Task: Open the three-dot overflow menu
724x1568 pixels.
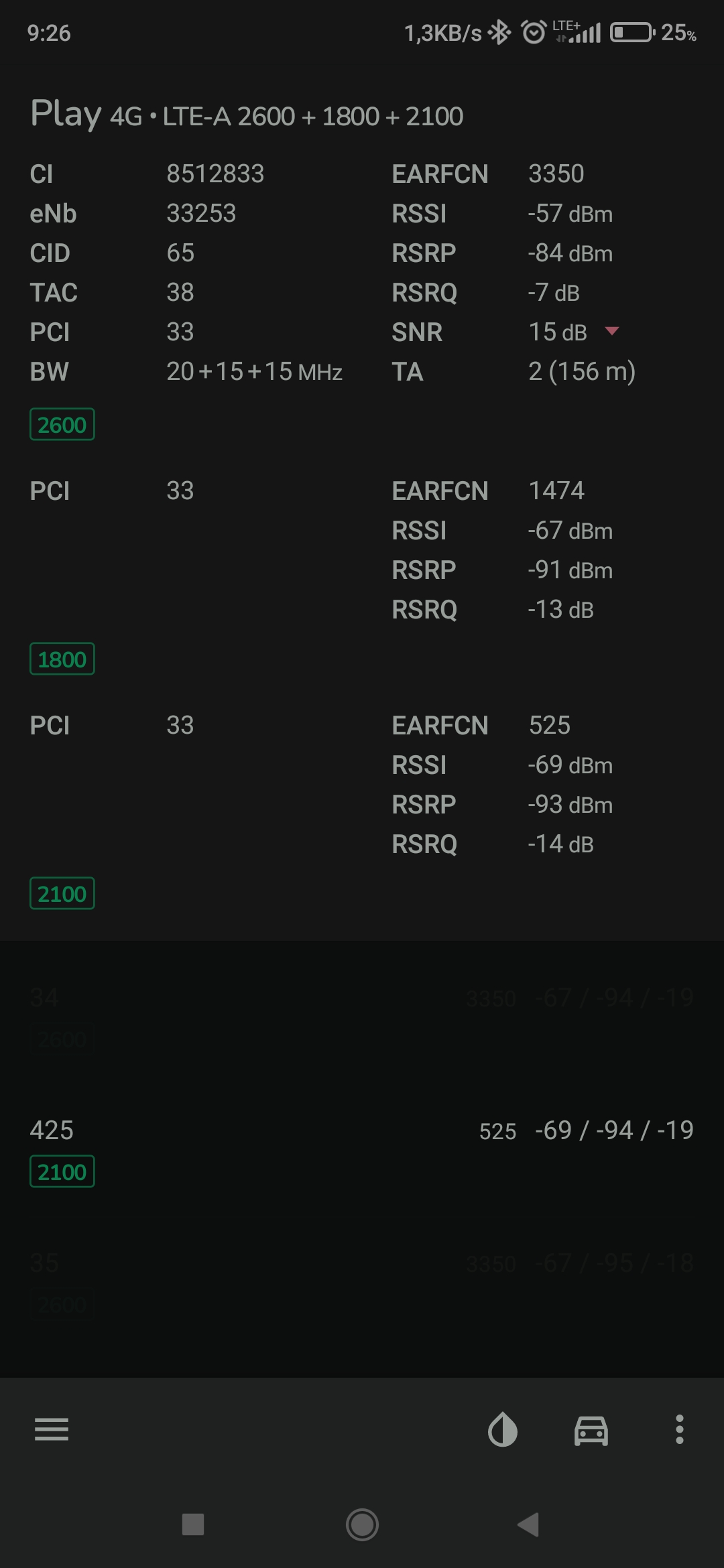Action: coord(680,1429)
